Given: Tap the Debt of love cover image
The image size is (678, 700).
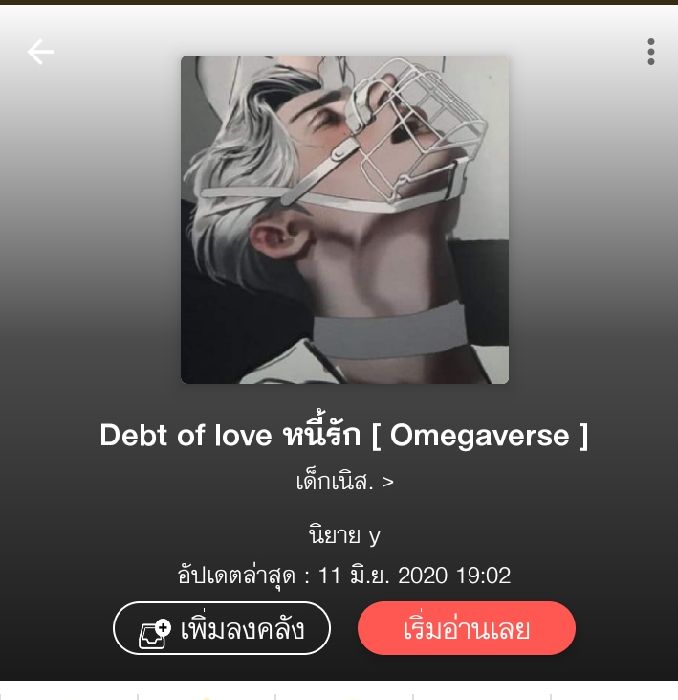Looking at the screenshot, I should 344,220.
